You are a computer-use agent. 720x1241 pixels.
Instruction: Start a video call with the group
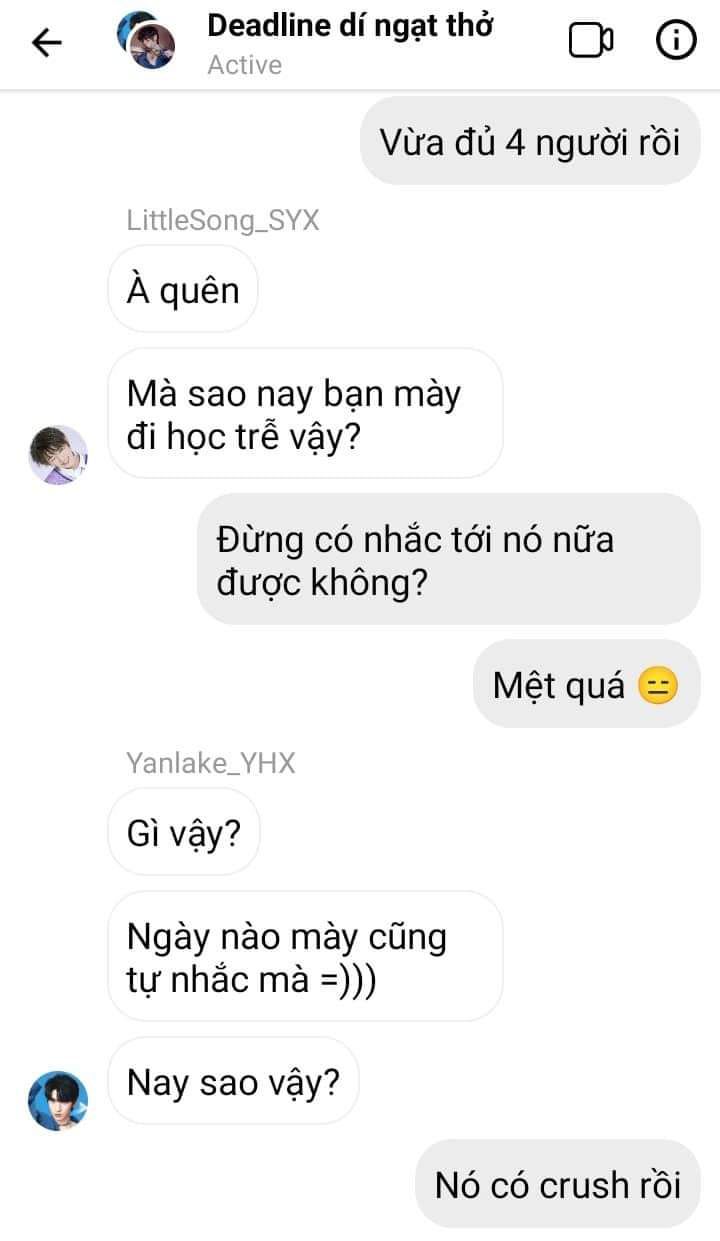click(x=590, y=41)
